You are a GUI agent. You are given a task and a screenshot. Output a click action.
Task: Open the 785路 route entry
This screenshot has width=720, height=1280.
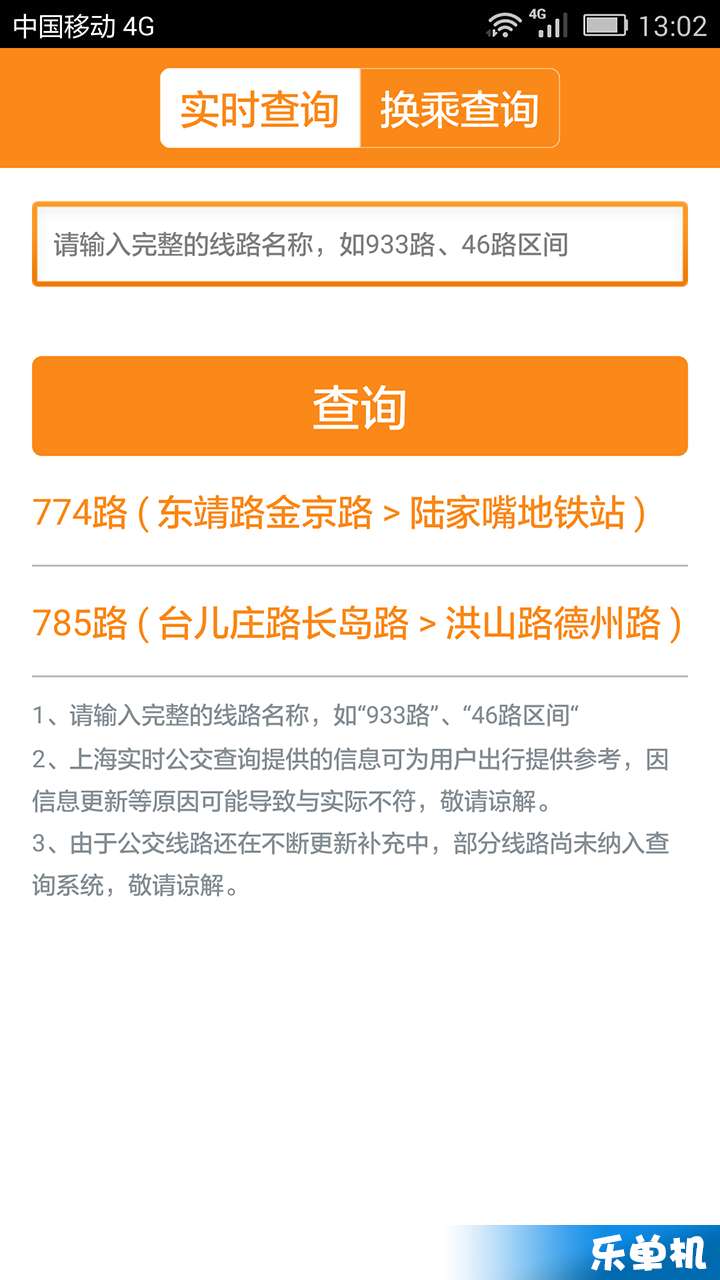(357, 623)
